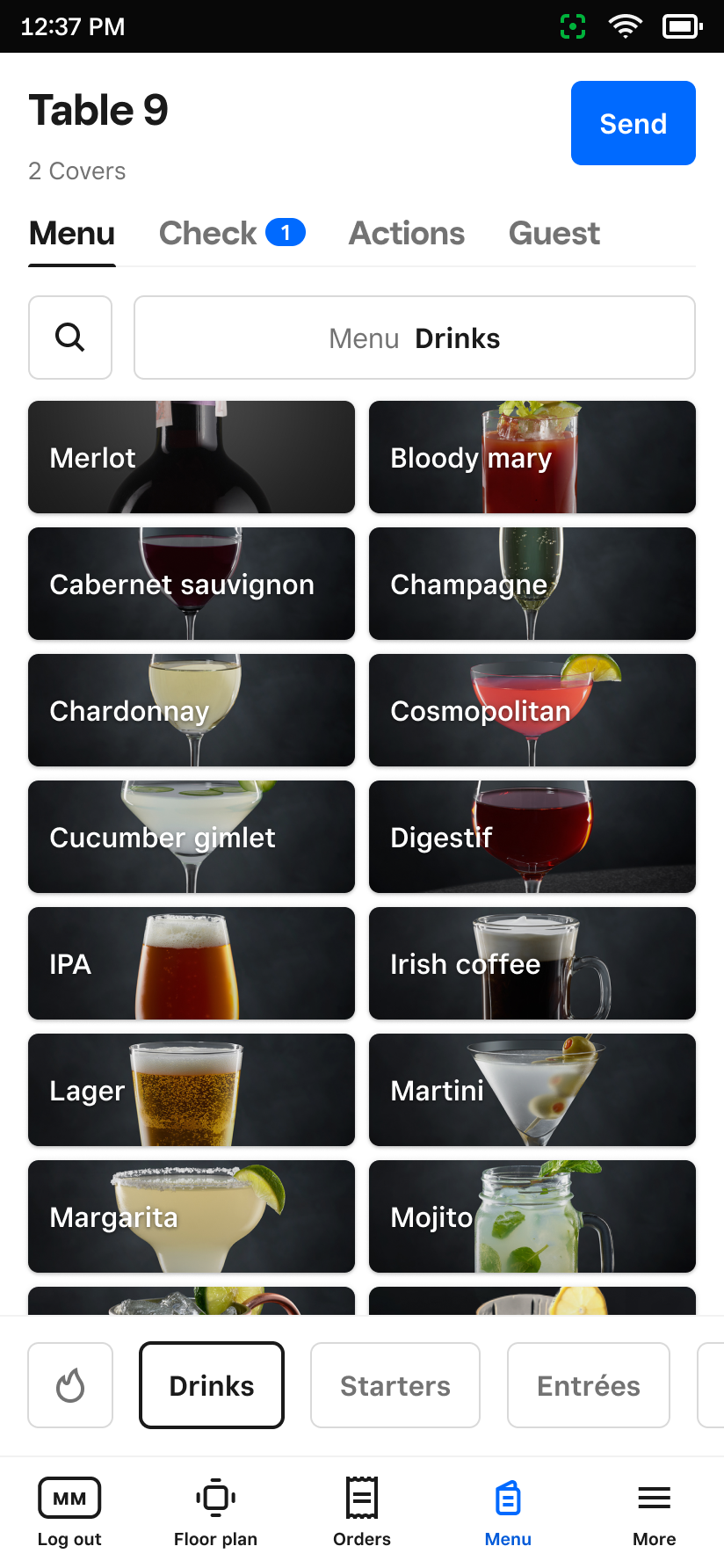Open the menu search icon
Viewport: 724px width, 1568px height.
tap(70, 338)
